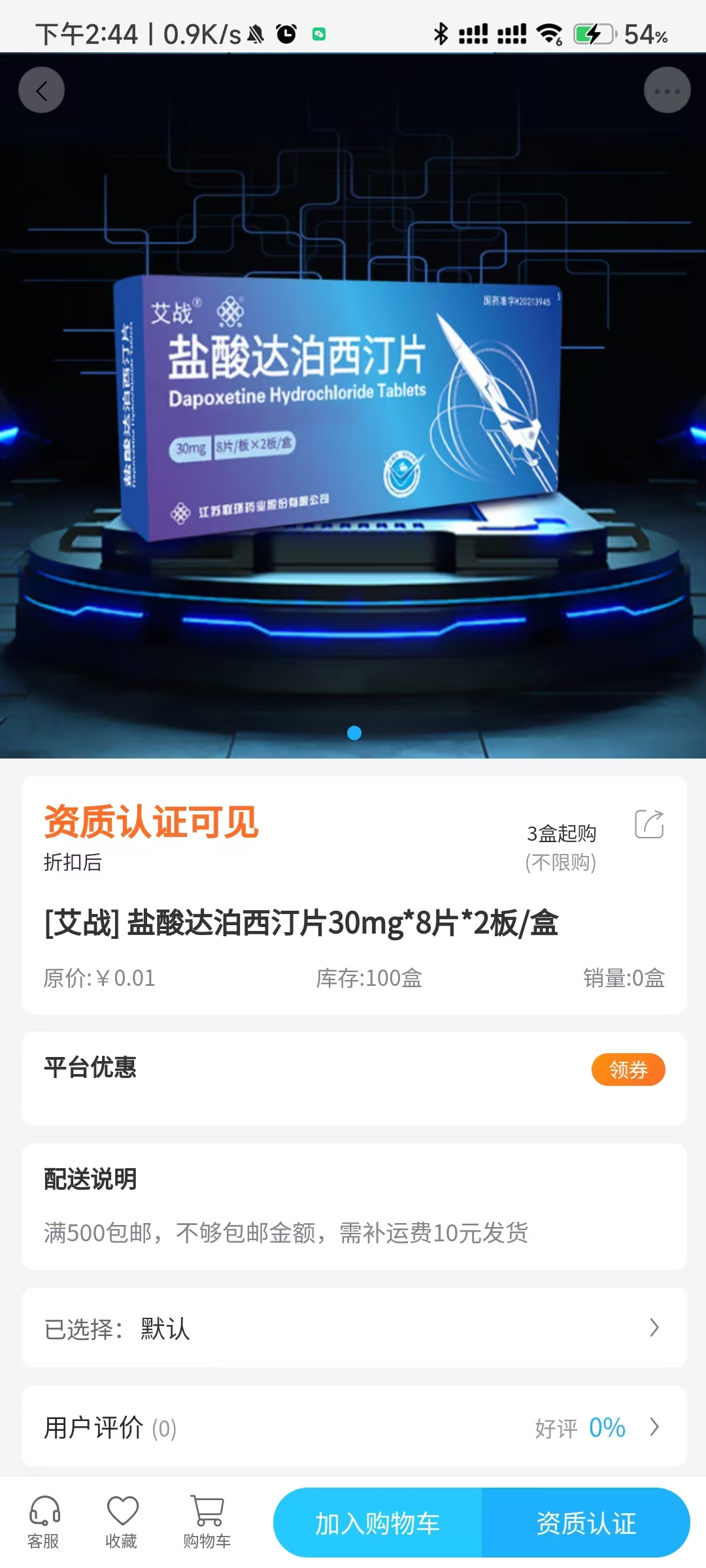706x1568 pixels.
Task: Open the 购物车 shopping cart
Action: tap(207, 1522)
